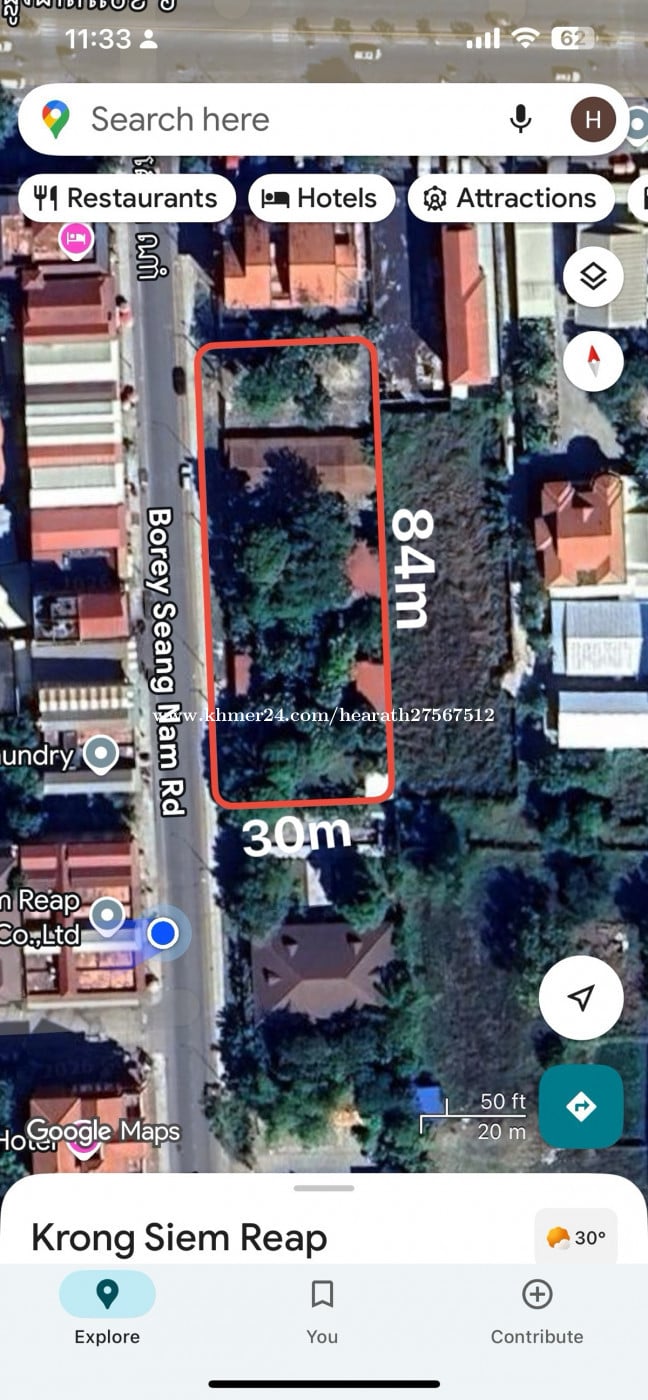
Task: Open the 30° weather chip
Action: [576, 1238]
